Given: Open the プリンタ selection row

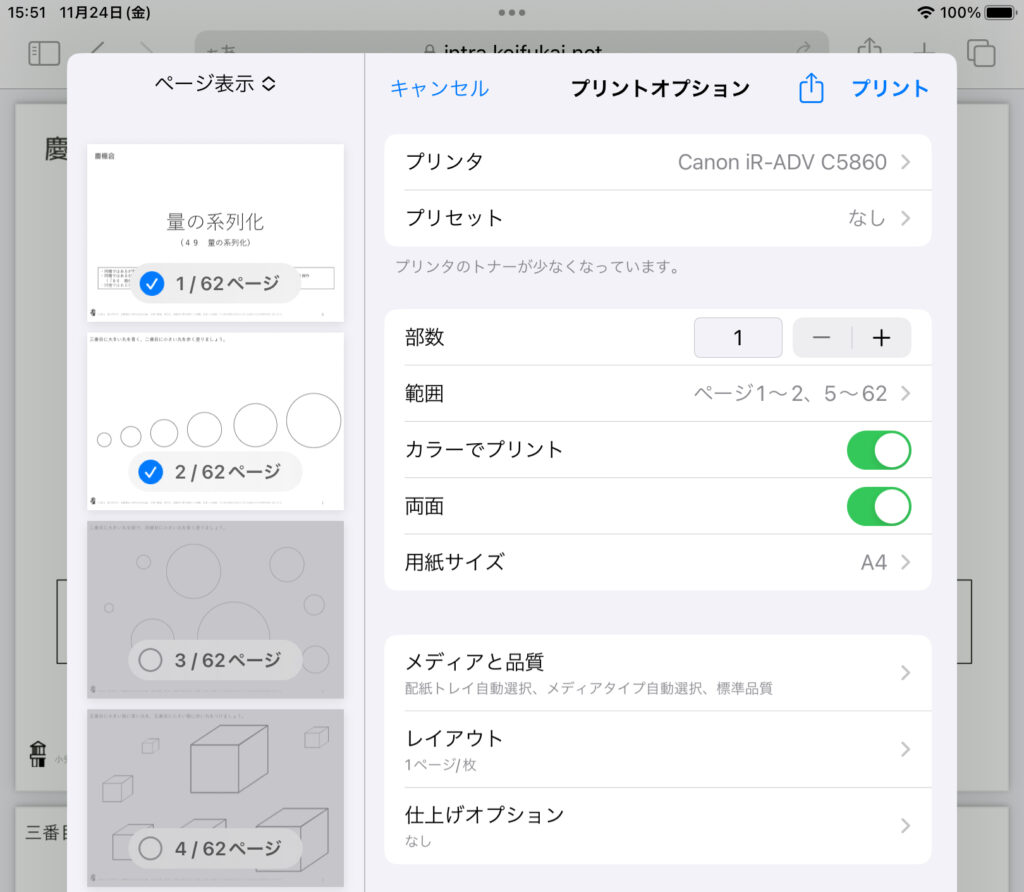Looking at the screenshot, I should coord(657,162).
